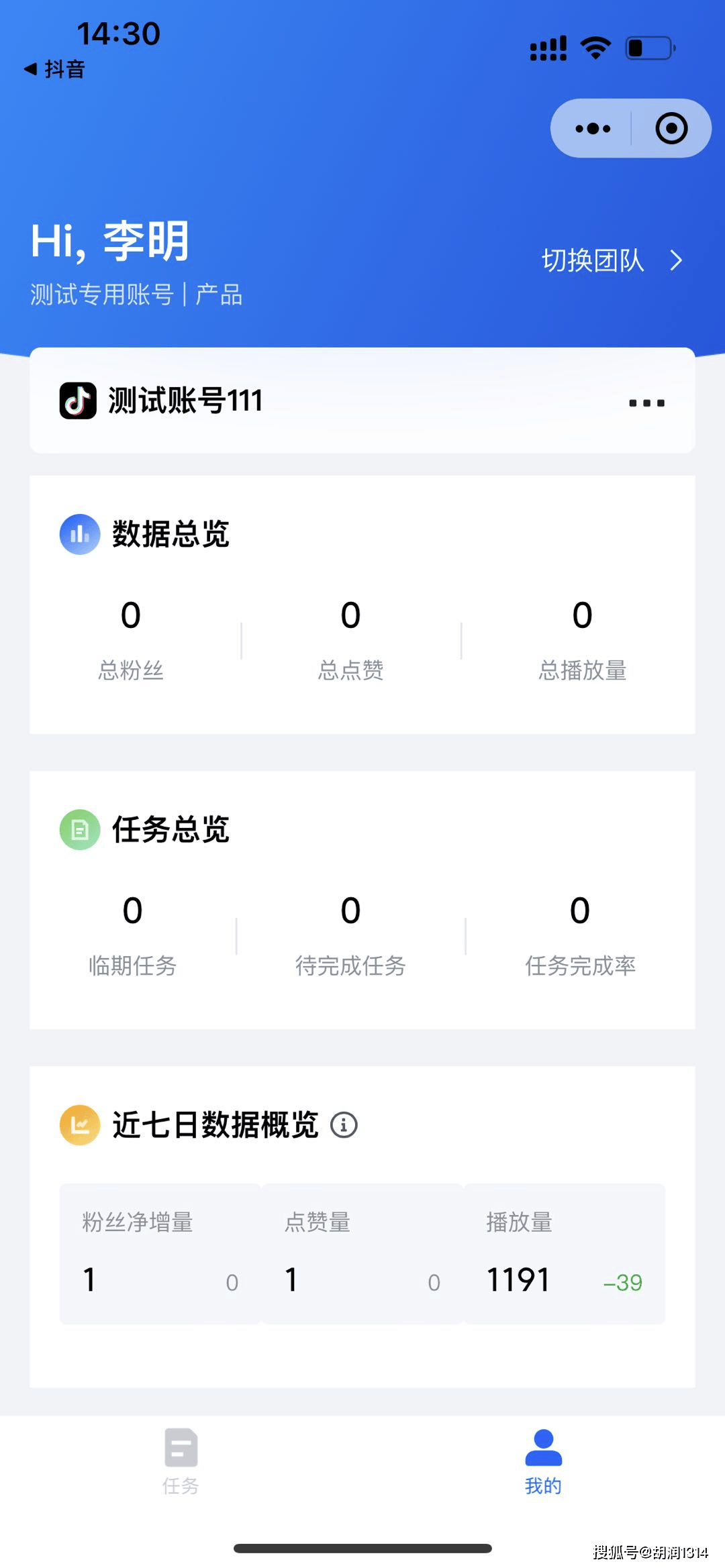
Task: Expand 切换团队 using its chevron arrow
Action: 677,260
